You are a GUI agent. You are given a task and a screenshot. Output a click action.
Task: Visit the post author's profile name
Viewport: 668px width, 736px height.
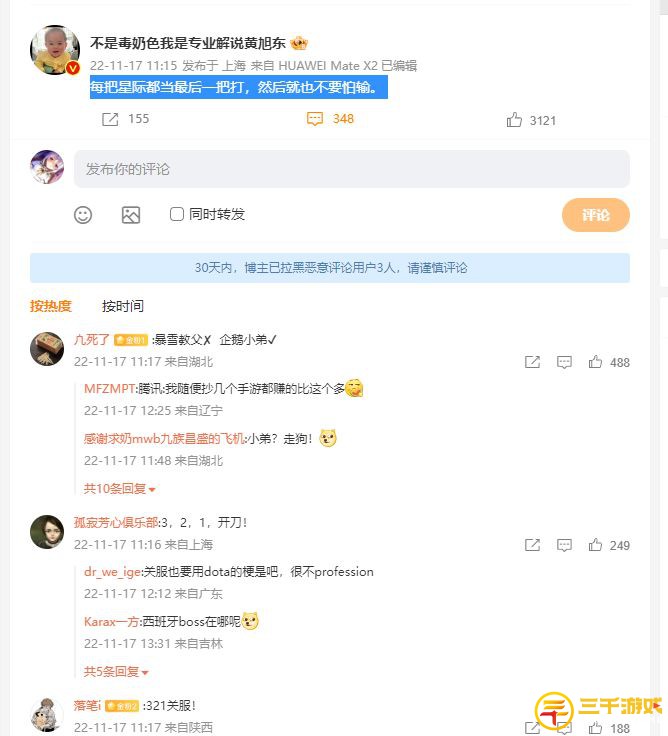(187, 43)
